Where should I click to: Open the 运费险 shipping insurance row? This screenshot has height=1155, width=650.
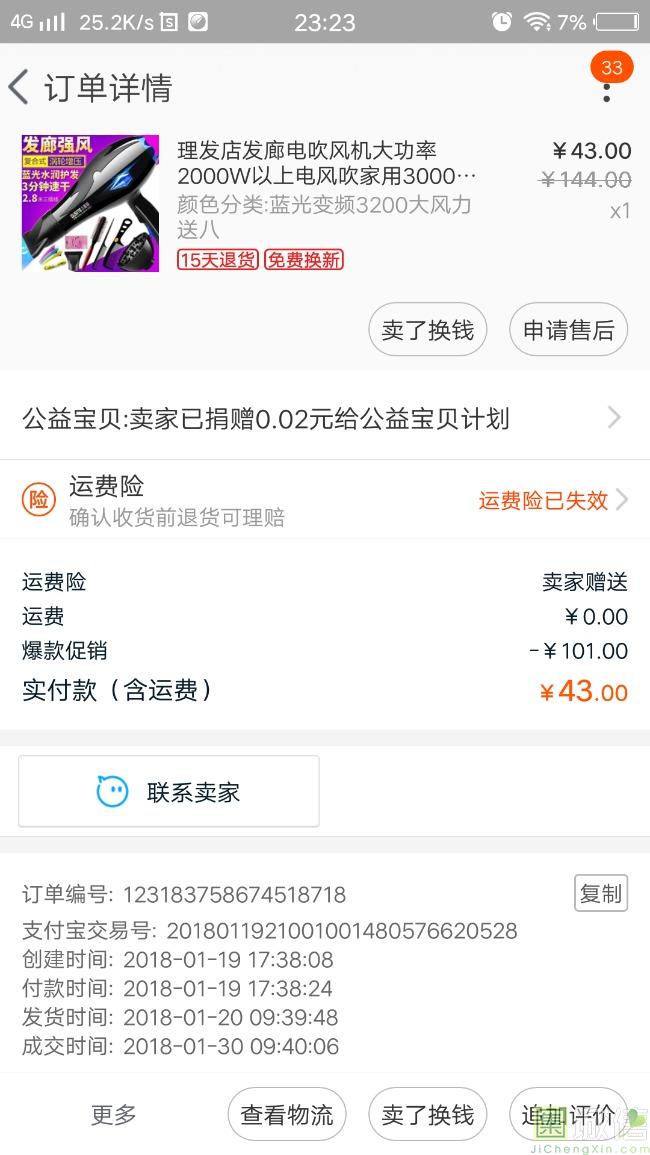325,499
